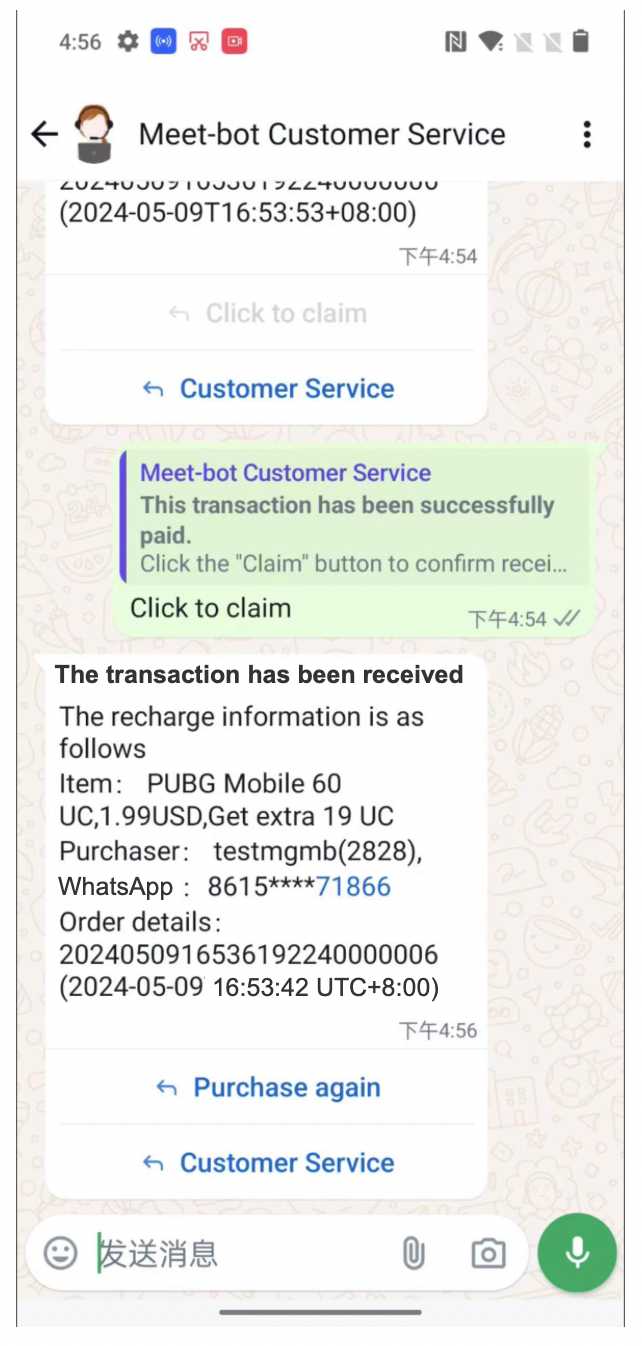
Task: Open the emoji picker
Action: click(61, 1252)
